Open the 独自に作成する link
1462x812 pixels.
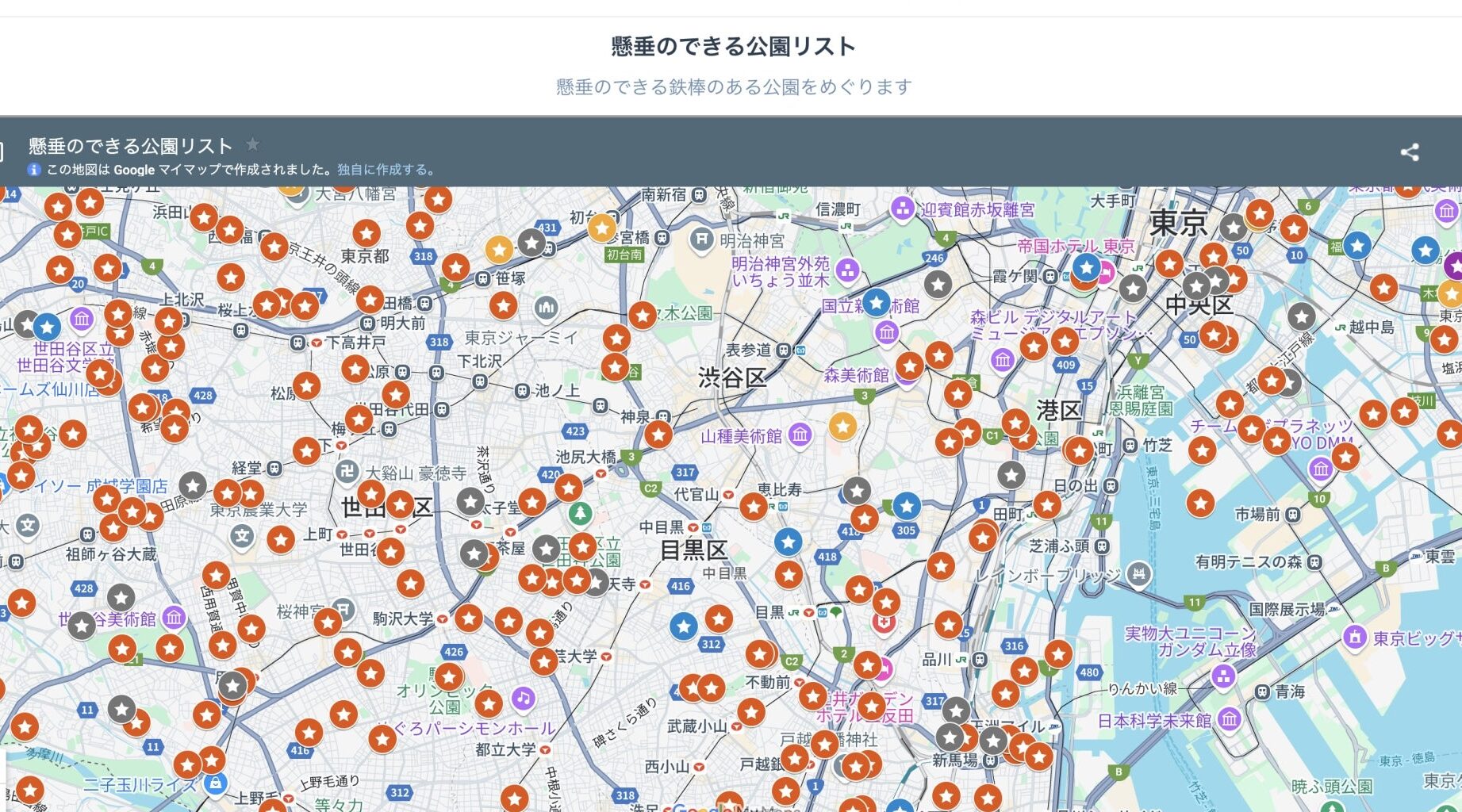click(386, 170)
